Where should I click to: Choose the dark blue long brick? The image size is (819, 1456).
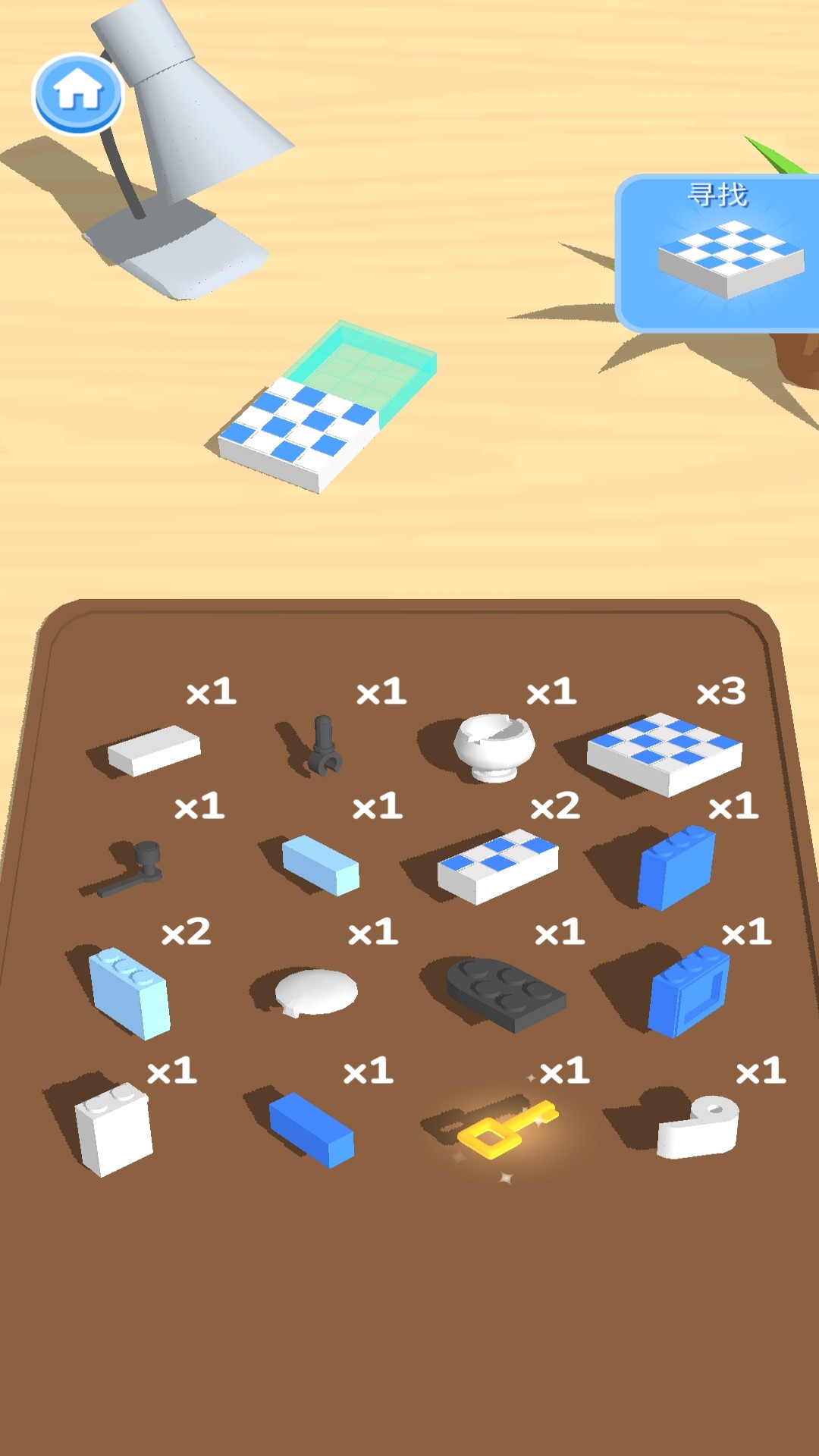click(x=312, y=1129)
